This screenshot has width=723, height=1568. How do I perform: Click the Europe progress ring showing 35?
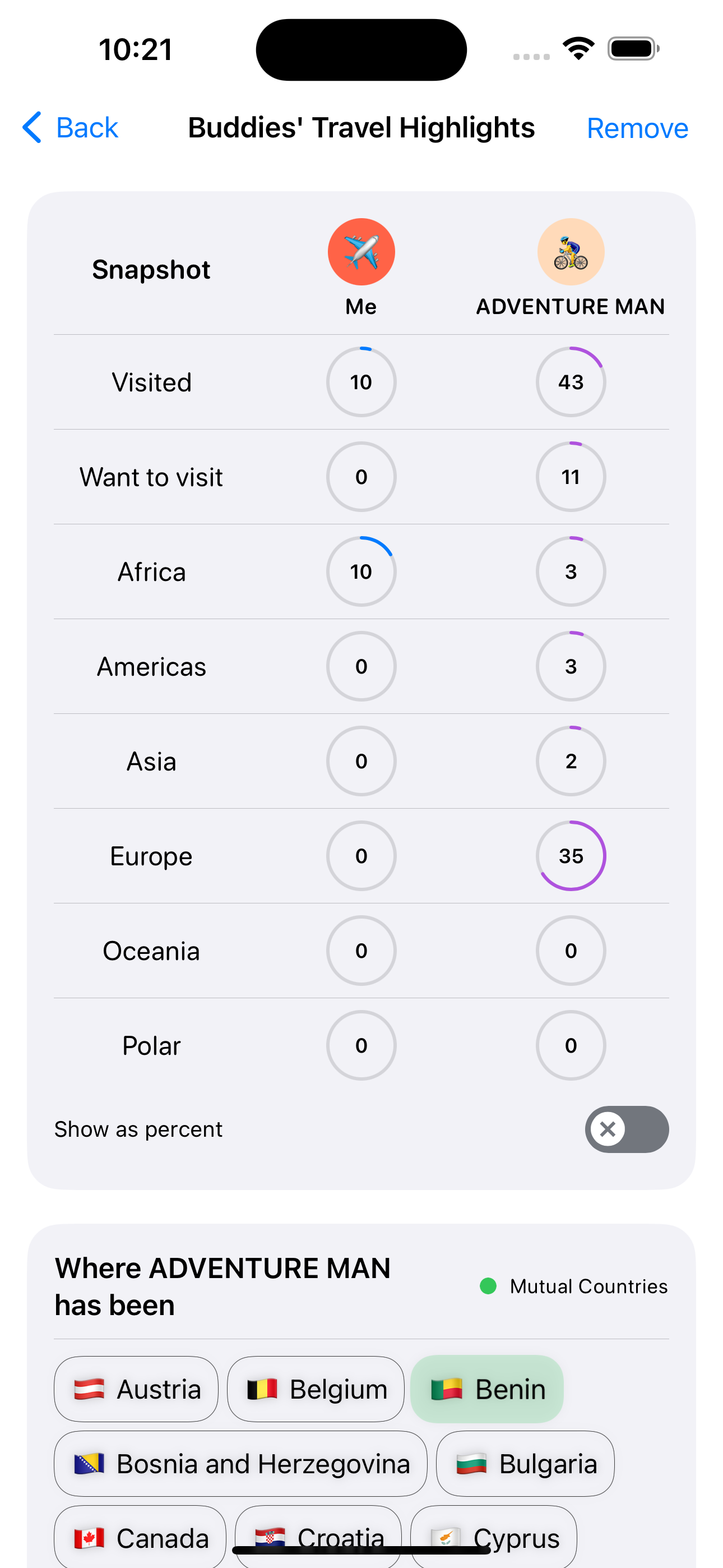pyautogui.click(x=570, y=856)
